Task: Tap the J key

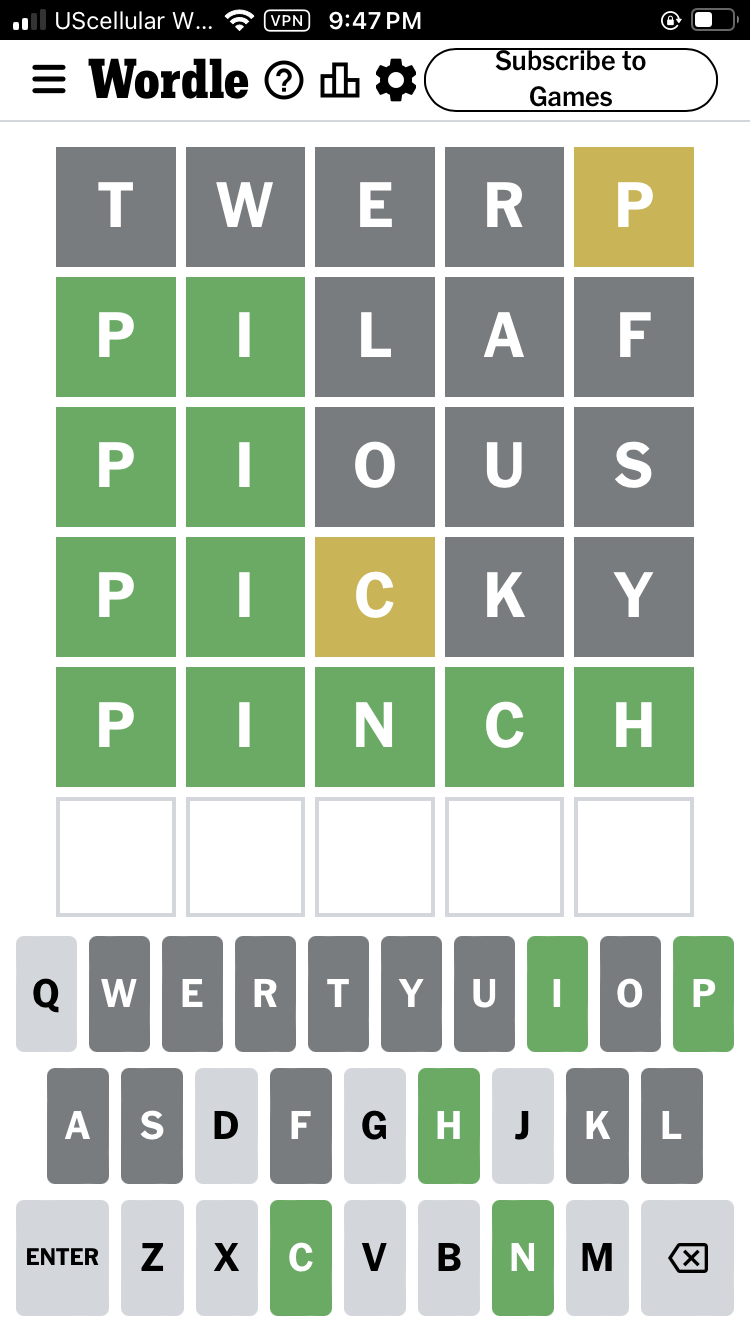Action: pos(523,1126)
